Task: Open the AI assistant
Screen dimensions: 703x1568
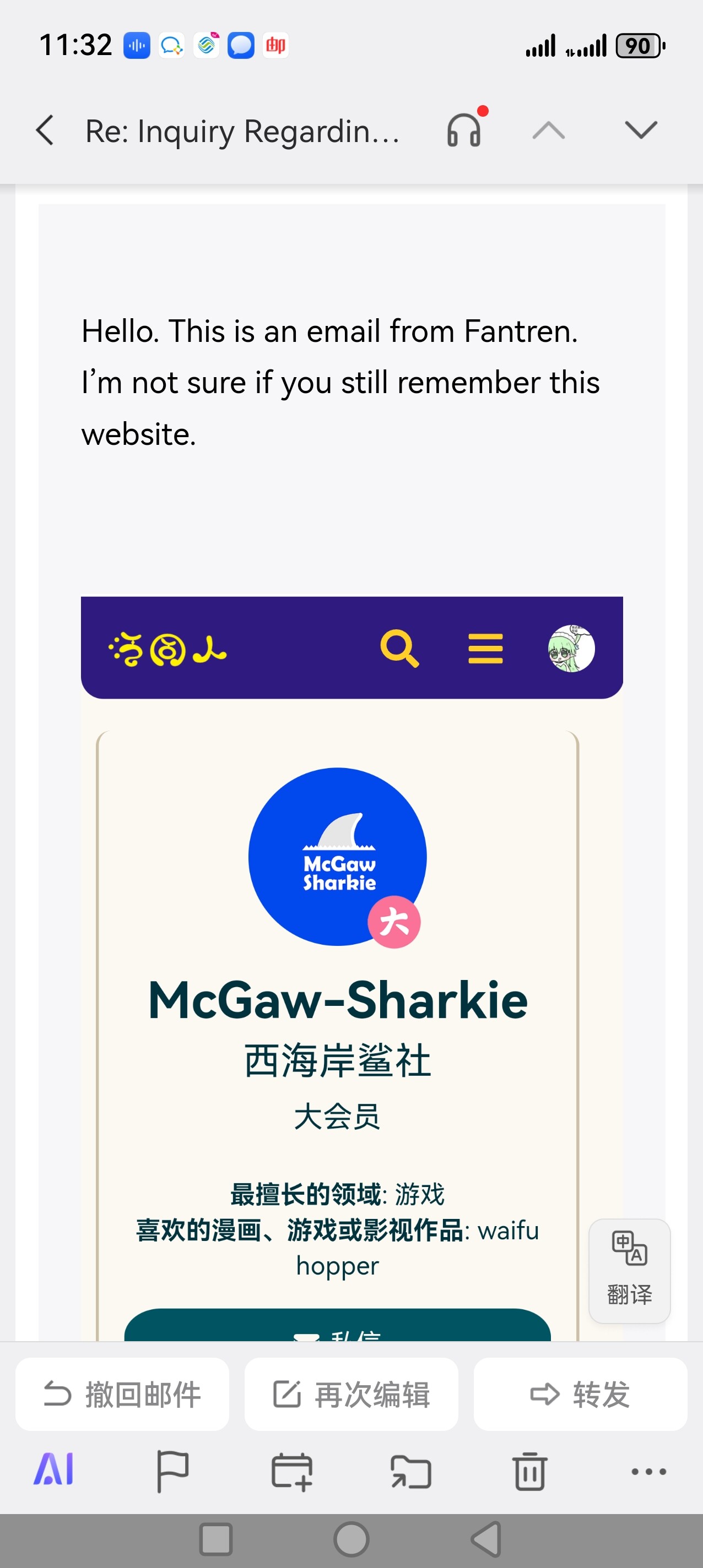Action: [x=53, y=1470]
